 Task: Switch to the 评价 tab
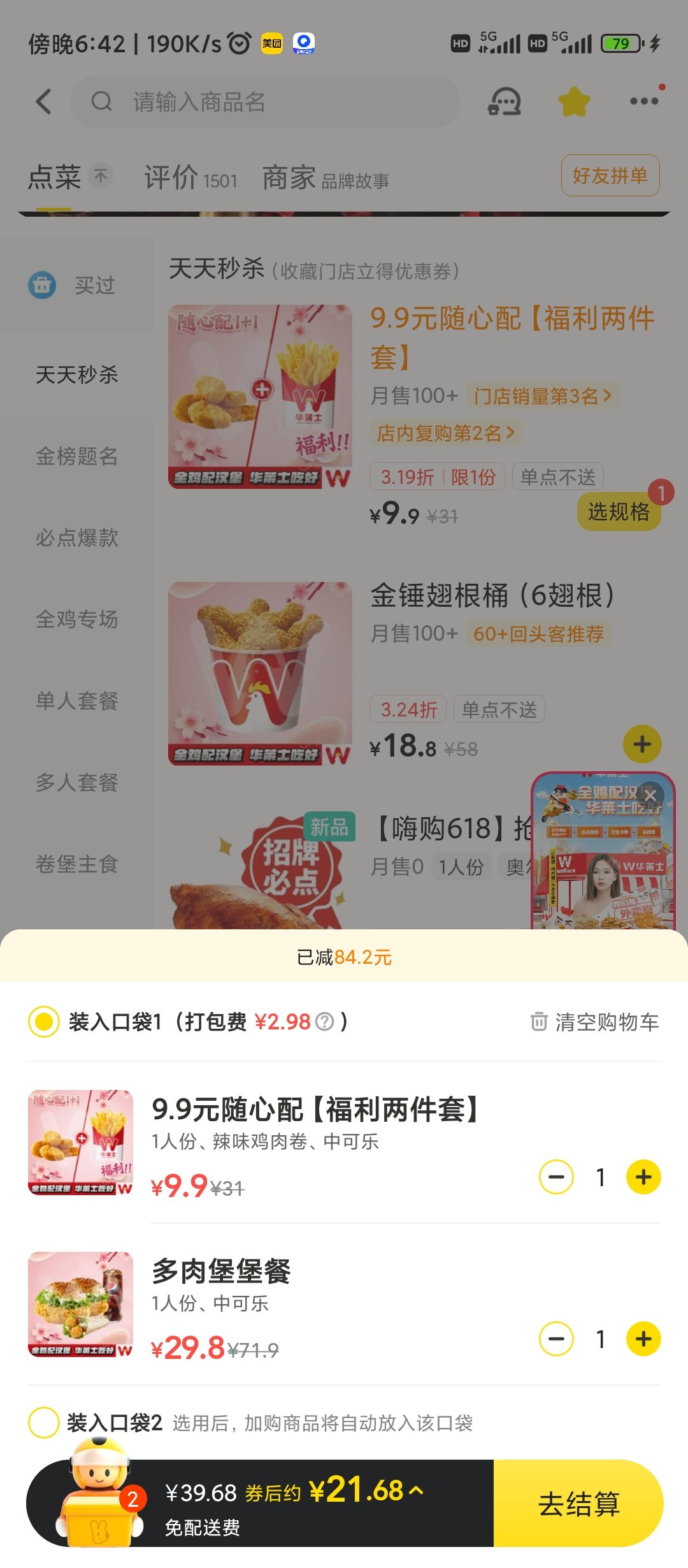pyautogui.click(x=190, y=178)
